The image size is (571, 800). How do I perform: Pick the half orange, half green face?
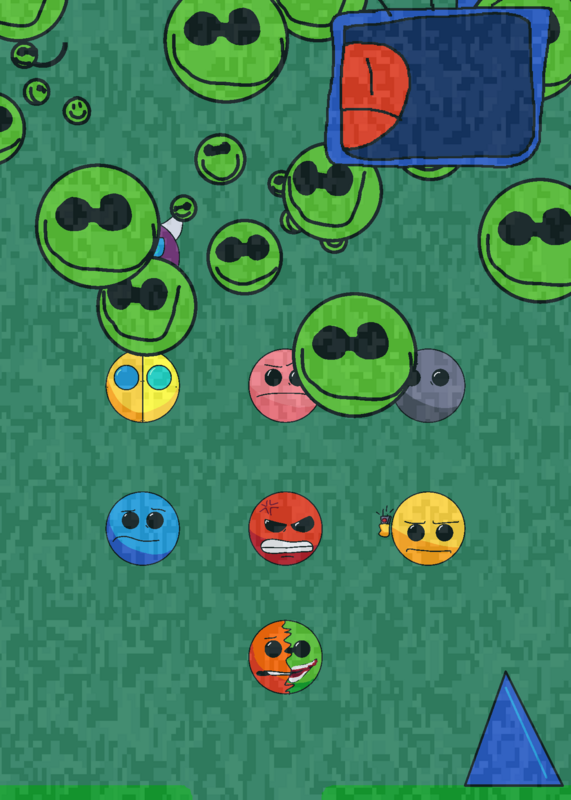tap(285, 657)
